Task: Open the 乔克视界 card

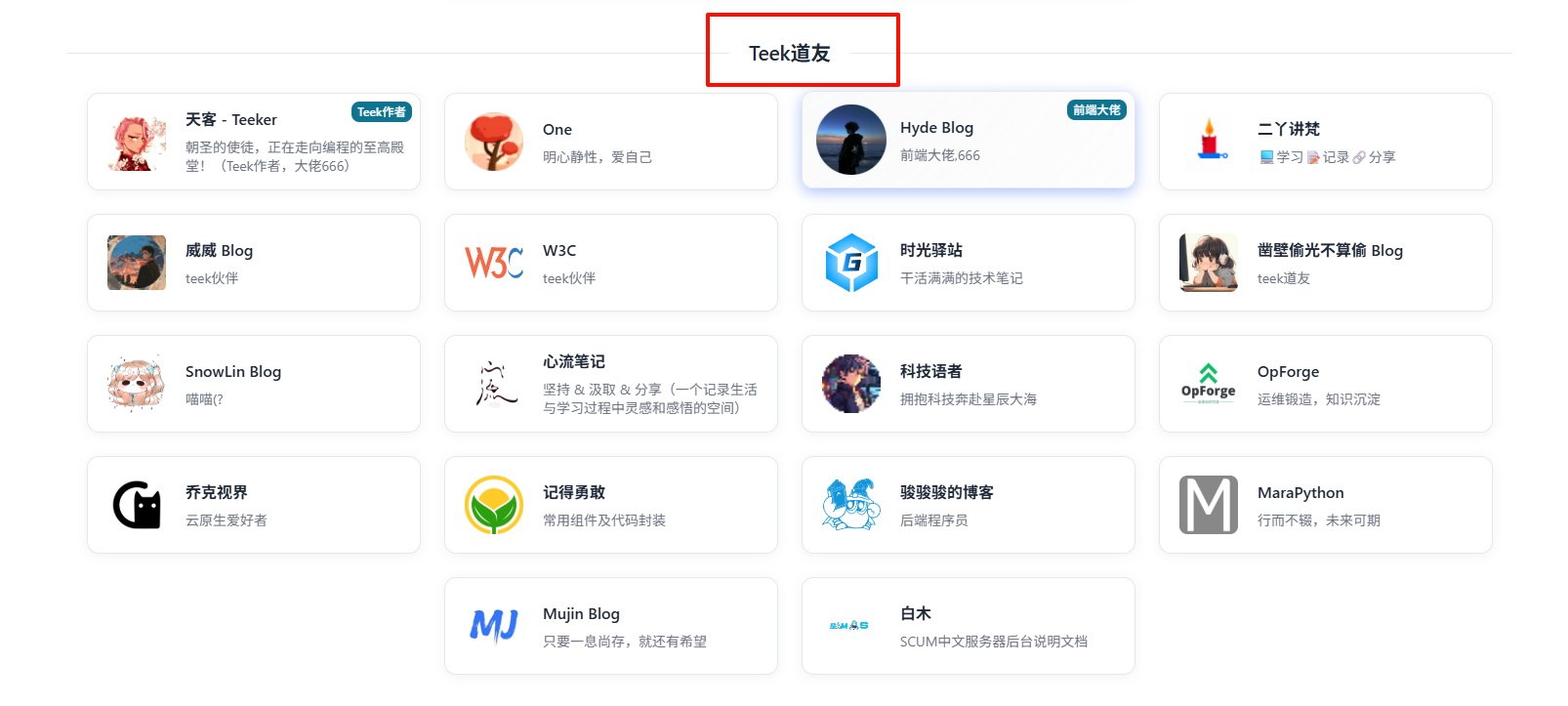Action: point(253,505)
